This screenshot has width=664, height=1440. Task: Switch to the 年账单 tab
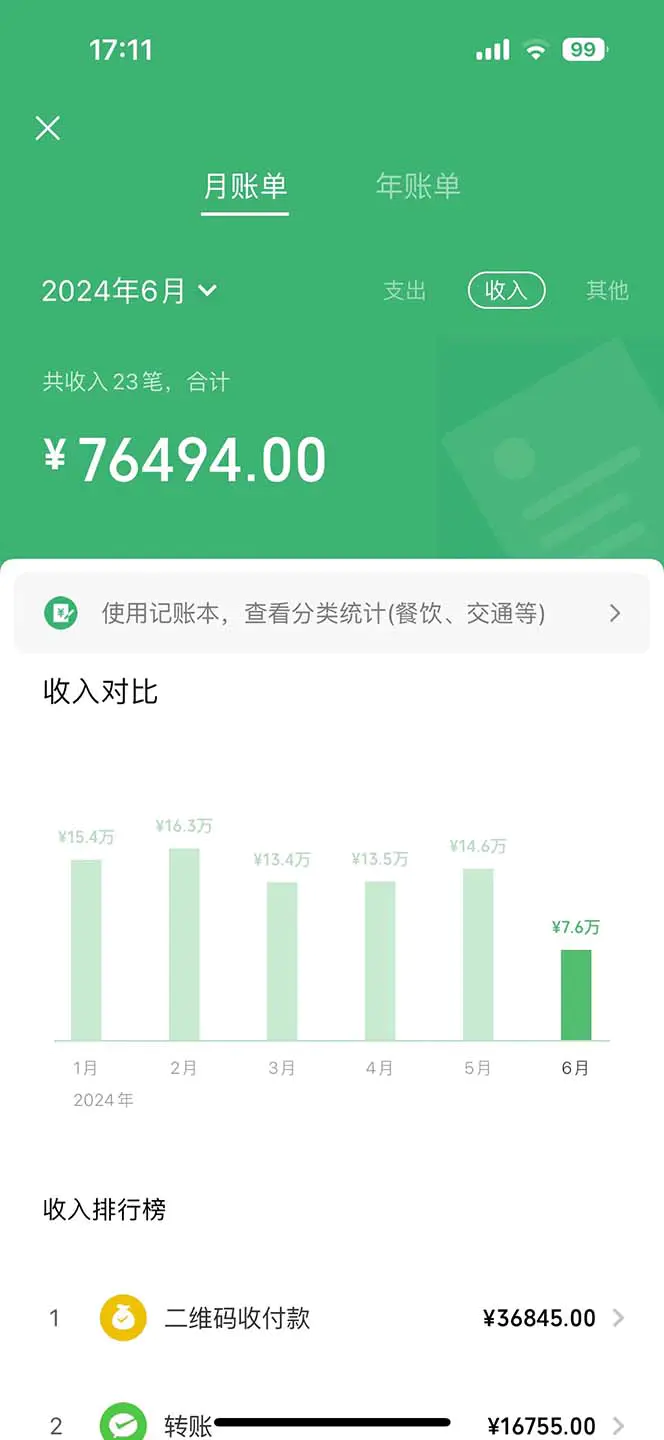pos(417,186)
